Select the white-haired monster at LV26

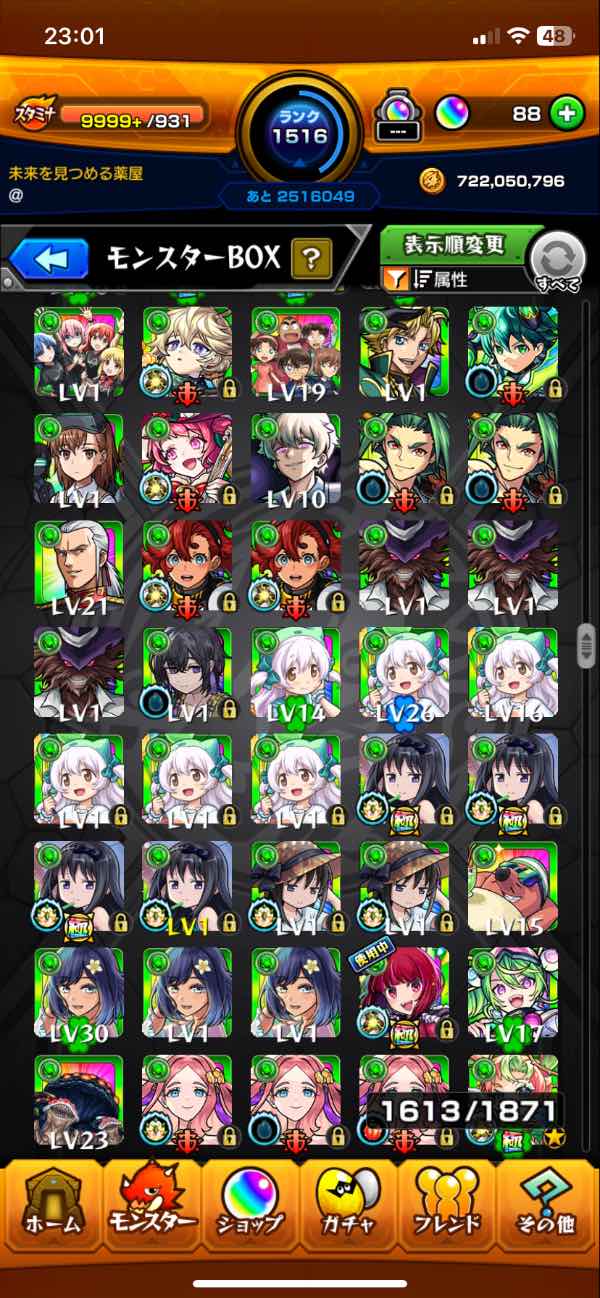click(x=404, y=672)
